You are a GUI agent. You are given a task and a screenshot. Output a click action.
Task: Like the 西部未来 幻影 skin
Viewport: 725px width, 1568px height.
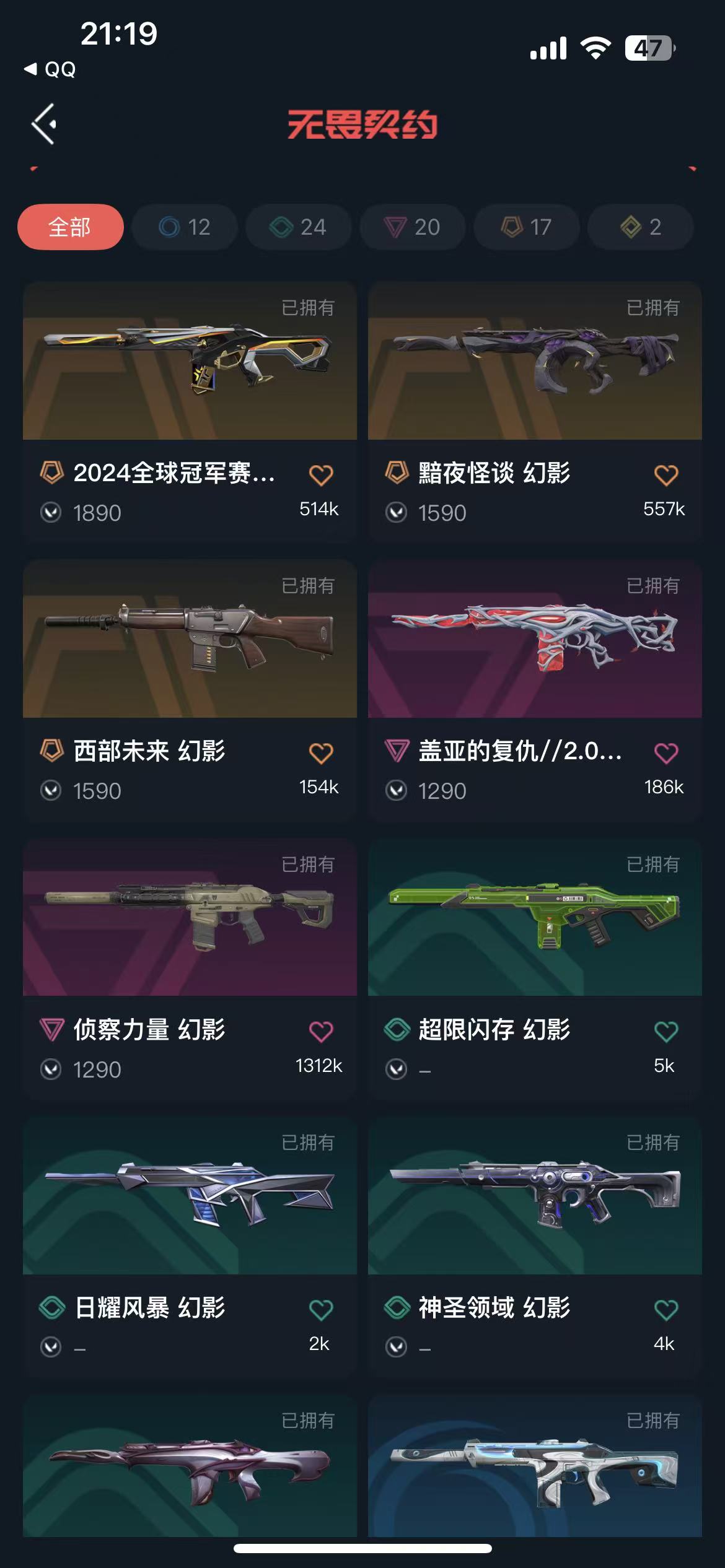(x=321, y=753)
